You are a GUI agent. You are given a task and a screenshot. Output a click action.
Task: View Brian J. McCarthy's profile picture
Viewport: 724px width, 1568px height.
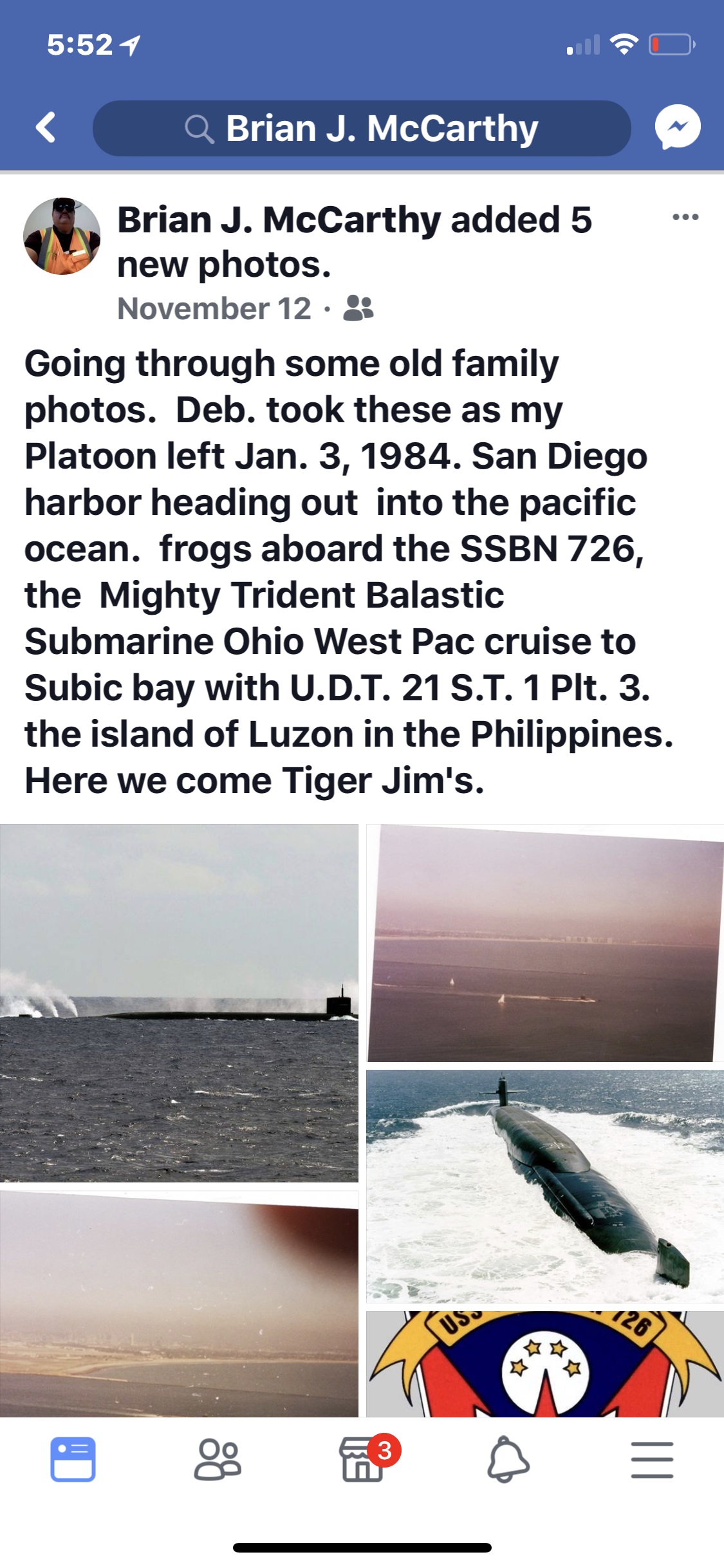coord(62,236)
